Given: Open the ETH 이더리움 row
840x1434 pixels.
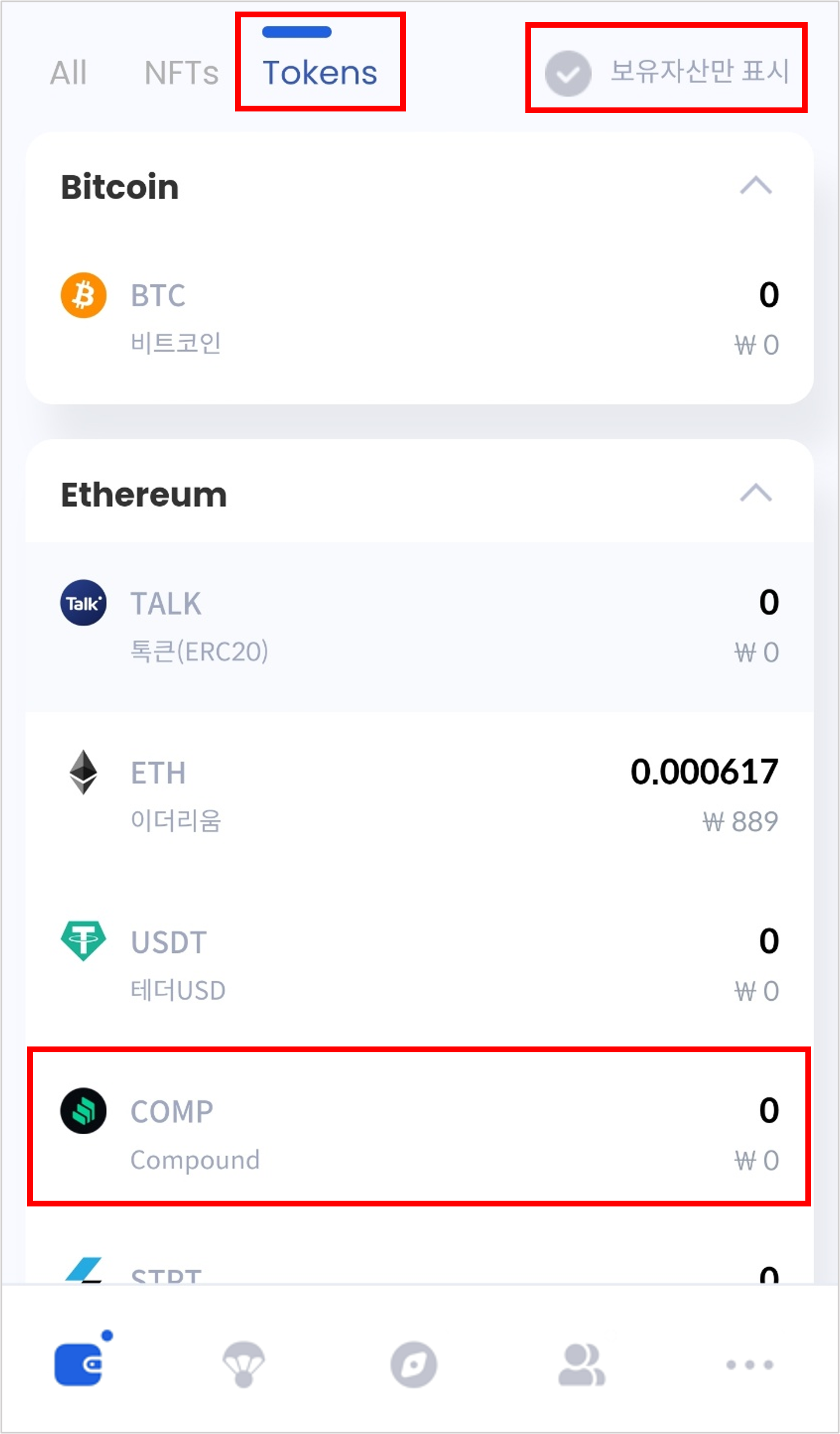Looking at the screenshot, I should pos(420,796).
